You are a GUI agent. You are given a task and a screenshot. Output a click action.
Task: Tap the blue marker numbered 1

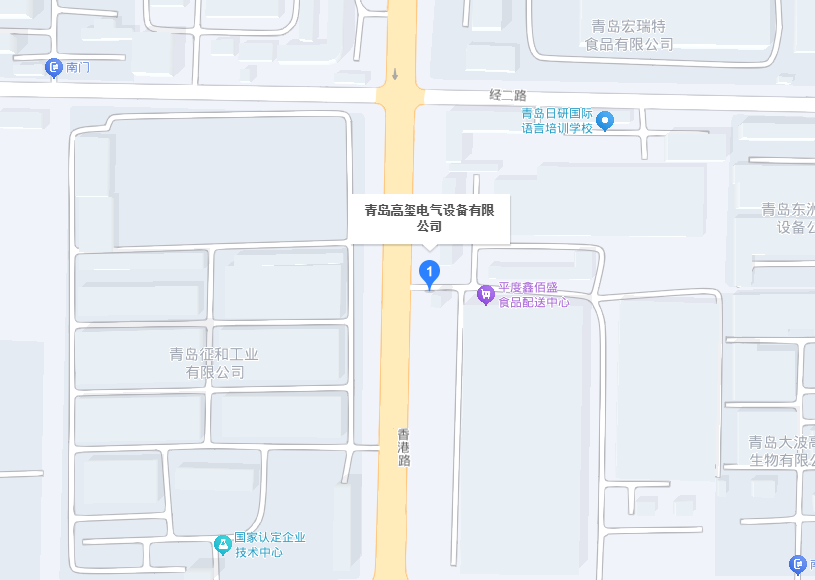[430, 272]
